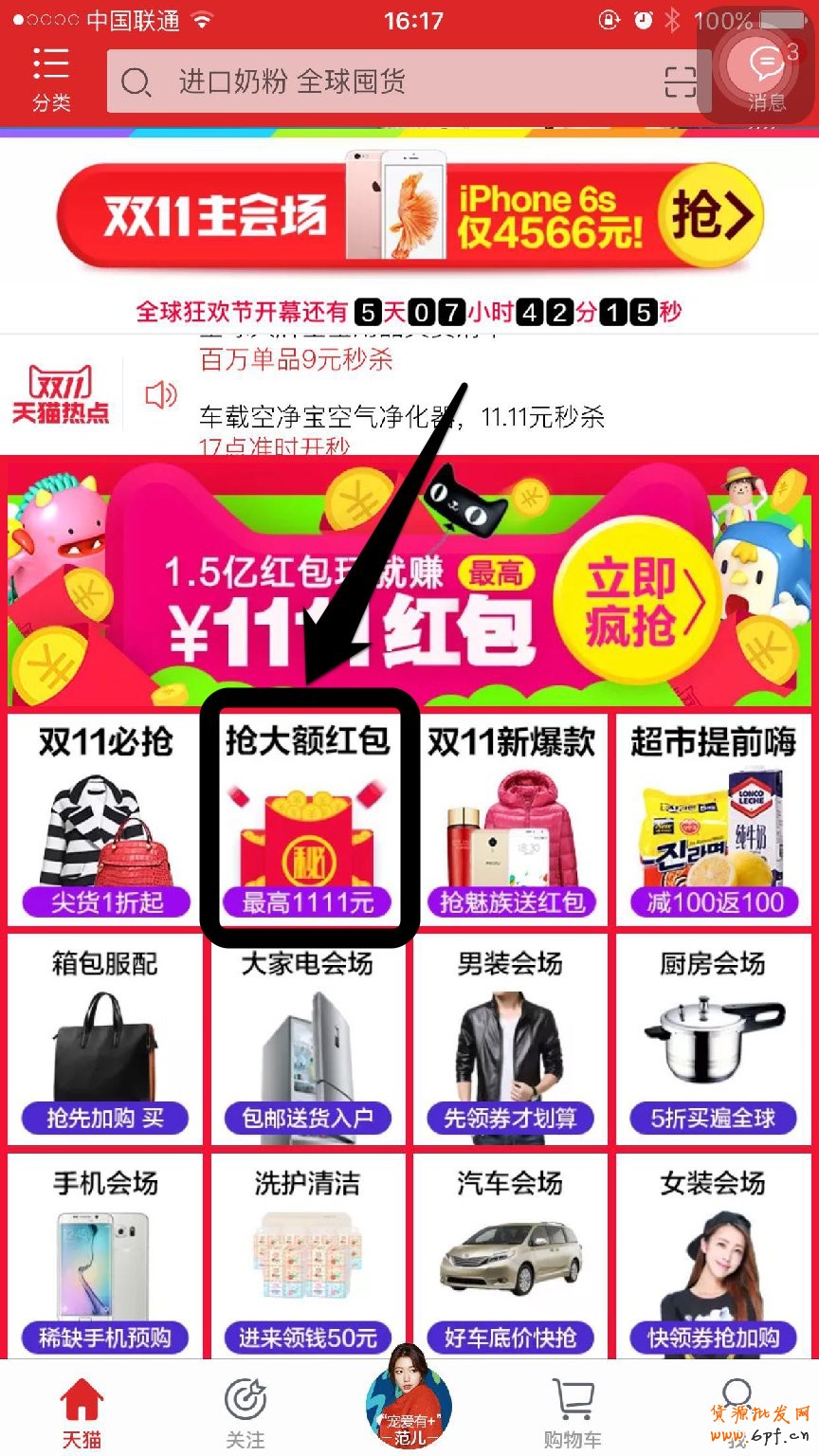Open the 抢大额红包 tile
819x1456 pixels.
[308, 820]
